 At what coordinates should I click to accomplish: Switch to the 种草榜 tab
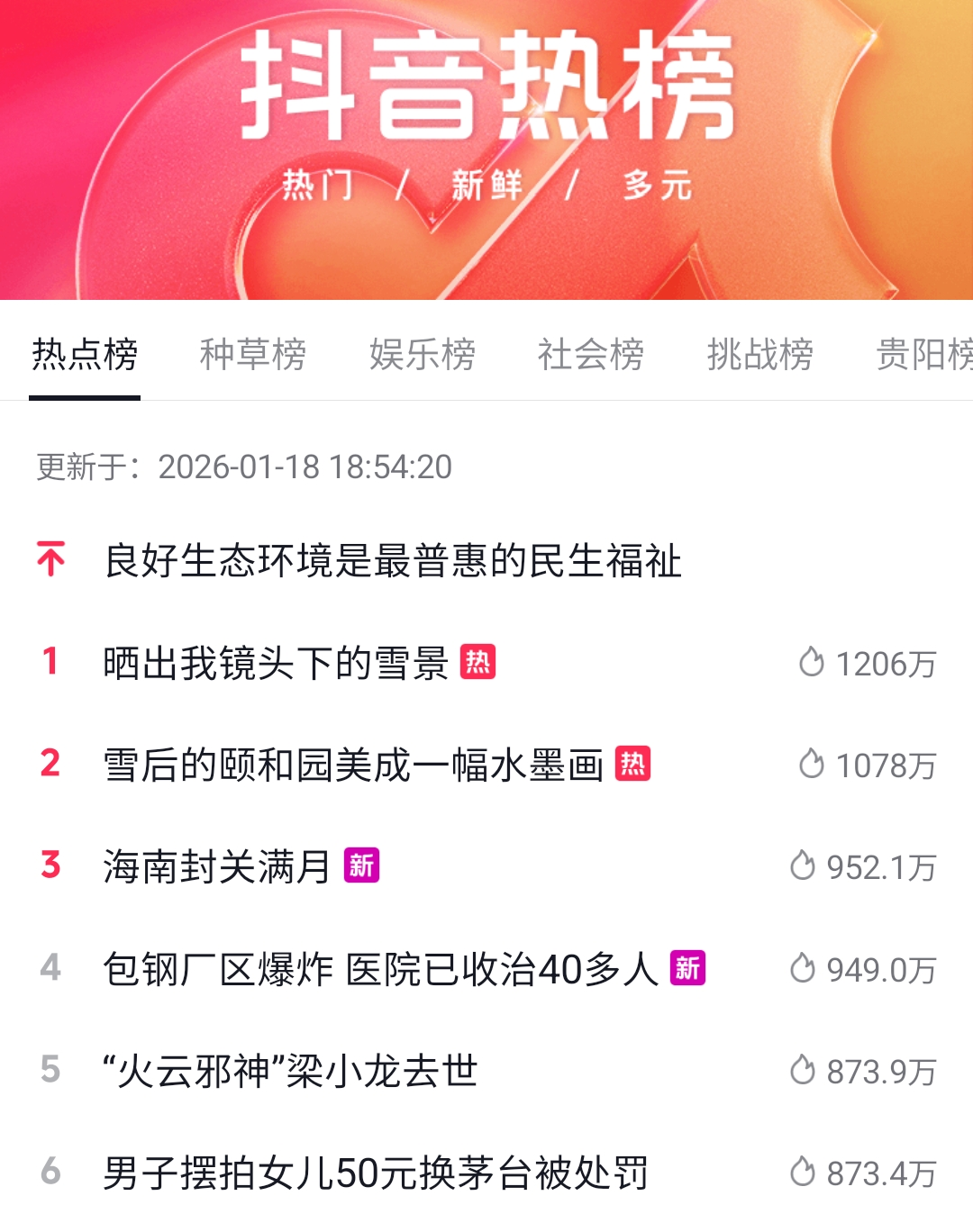[253, 354]
